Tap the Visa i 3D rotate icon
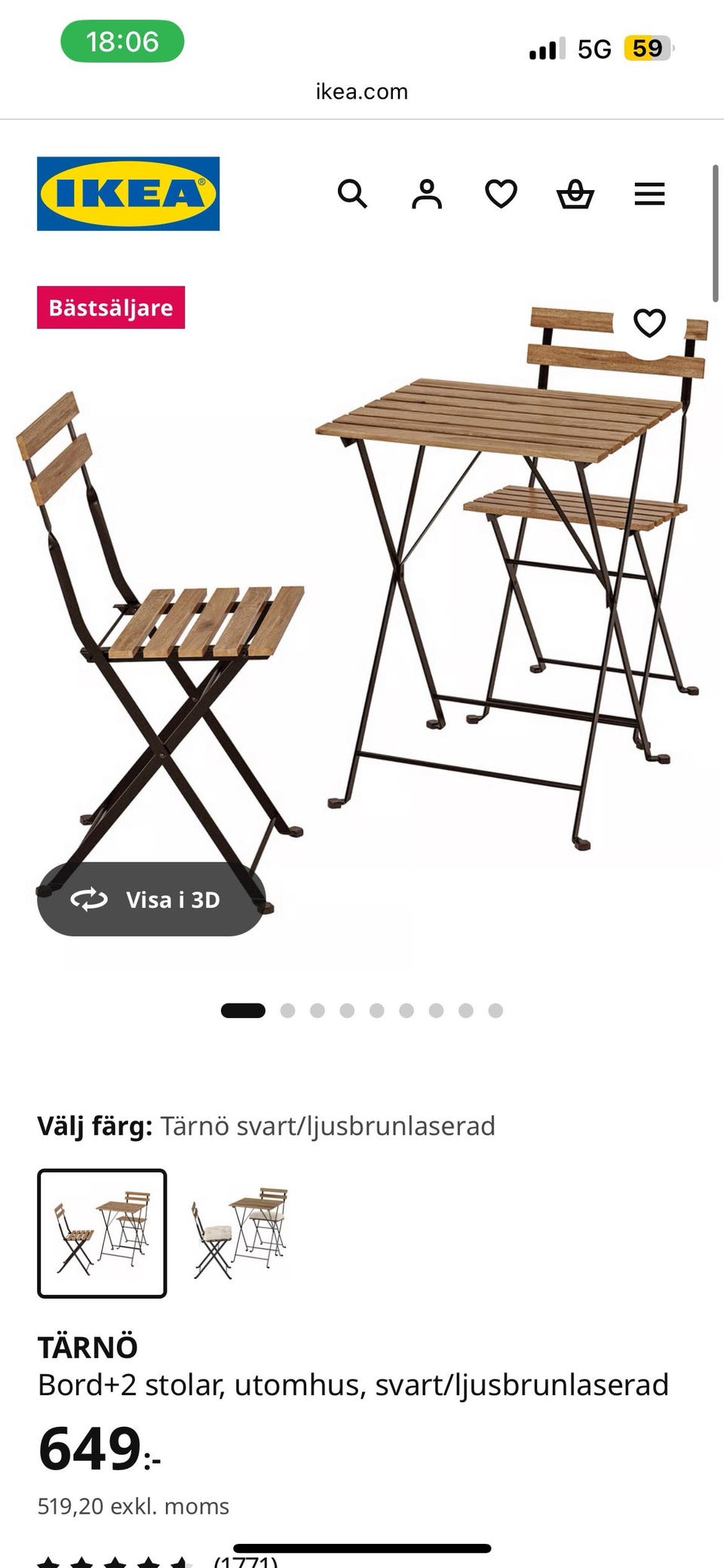 (x=89, y=899)
